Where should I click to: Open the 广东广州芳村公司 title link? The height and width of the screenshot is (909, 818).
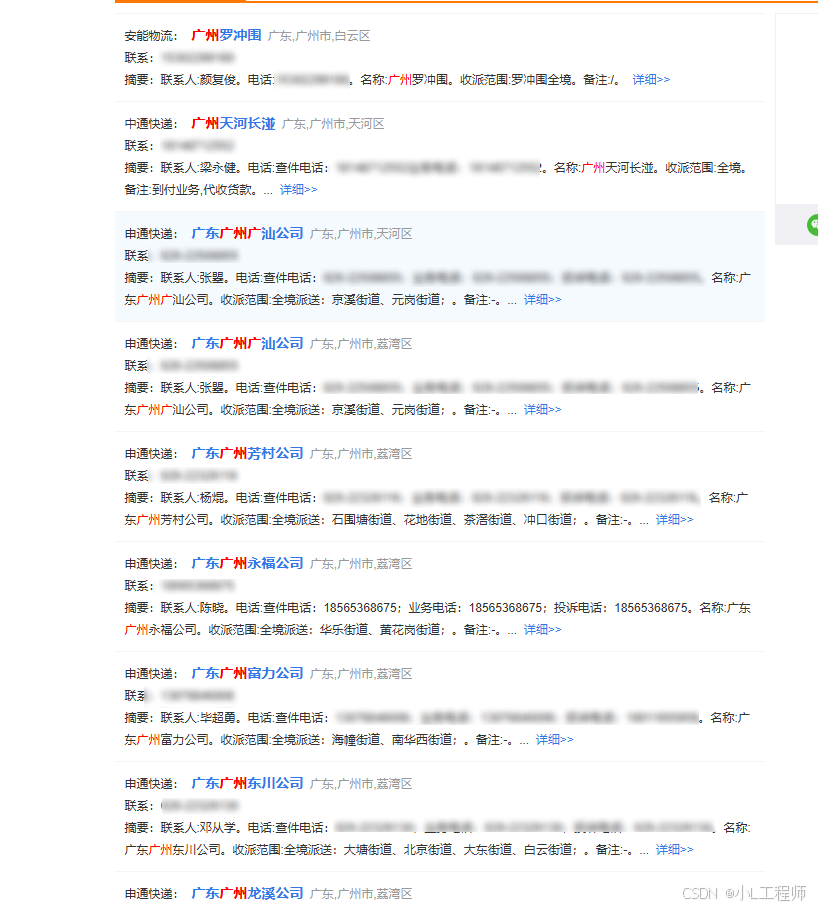tap(247, 453)
